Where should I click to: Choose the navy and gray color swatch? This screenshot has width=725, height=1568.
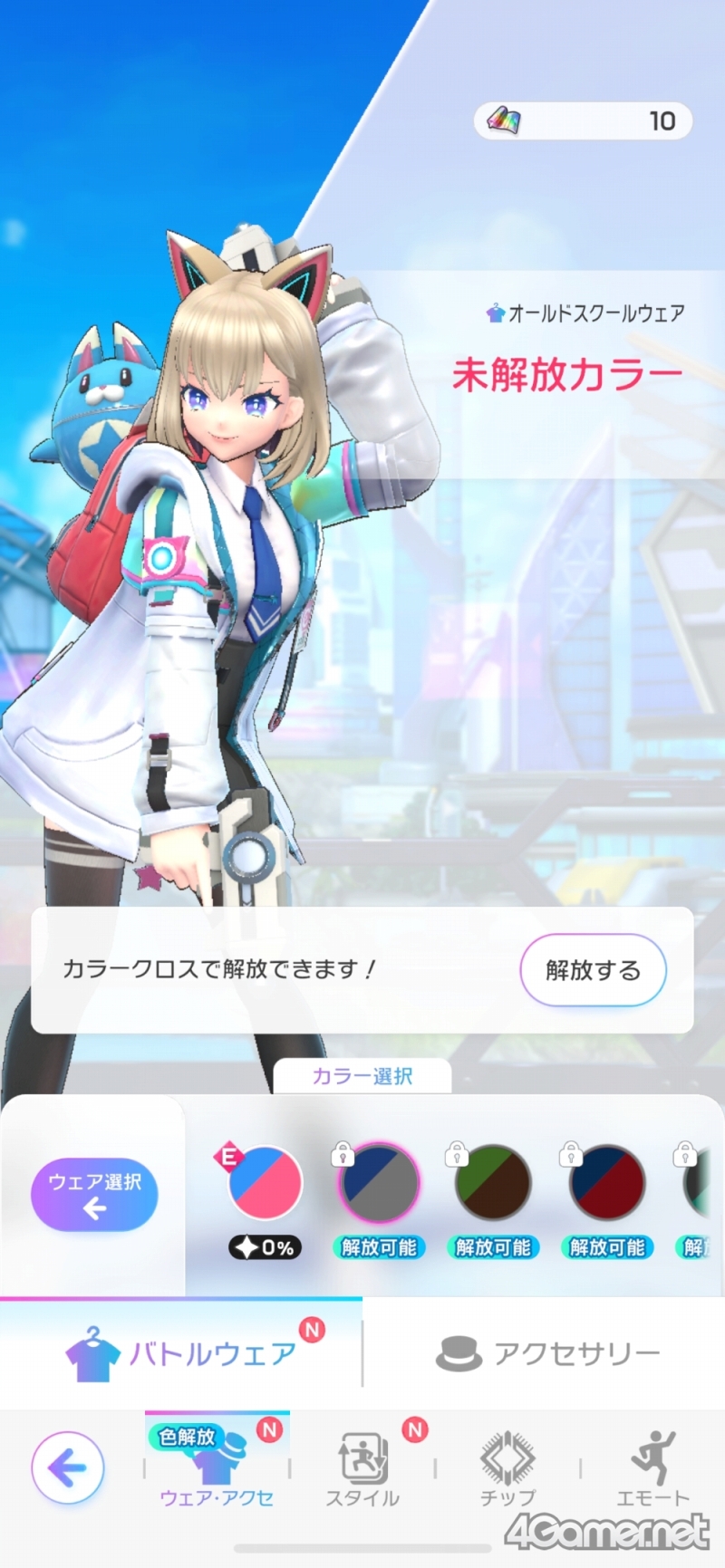tap(379, 1182)
